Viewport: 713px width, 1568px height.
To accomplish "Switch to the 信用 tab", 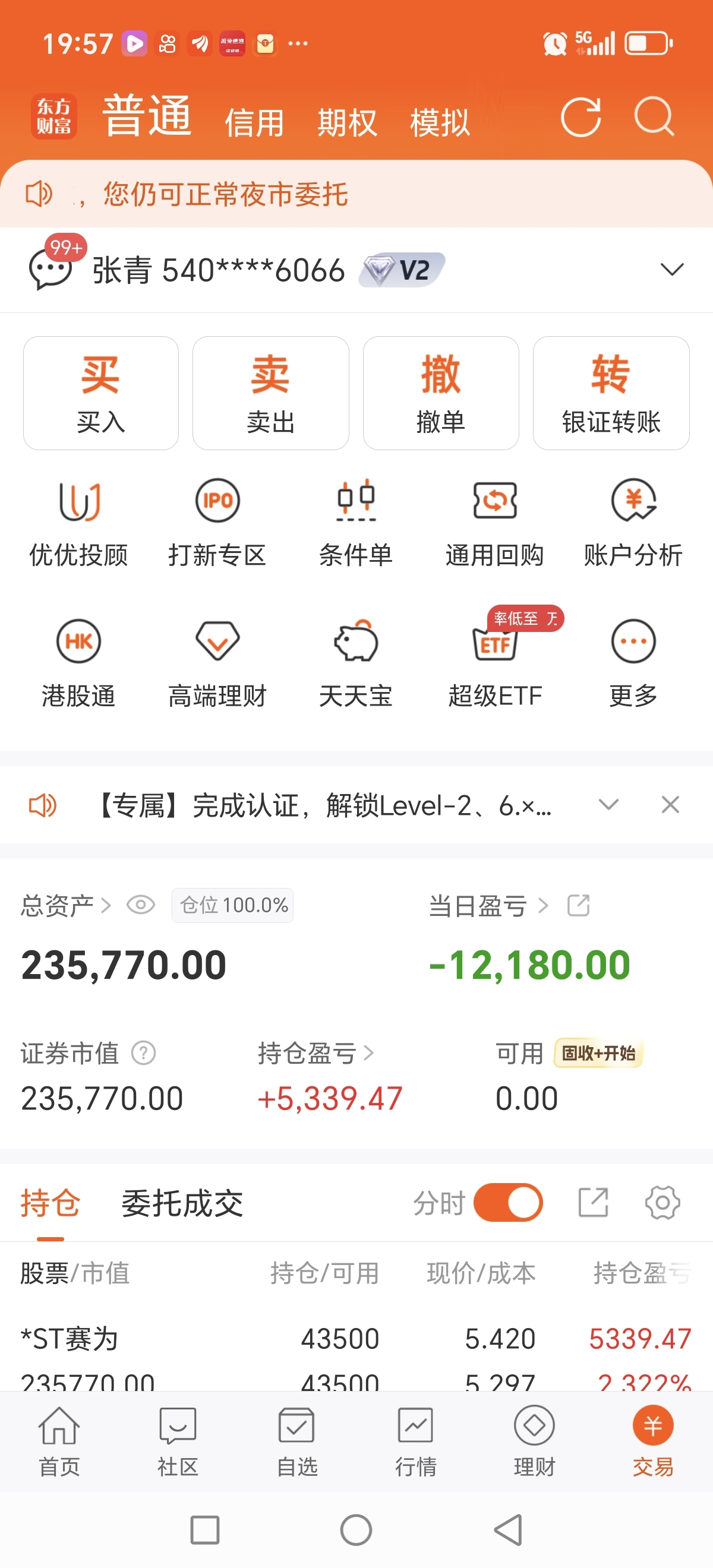I will (254, 123).
